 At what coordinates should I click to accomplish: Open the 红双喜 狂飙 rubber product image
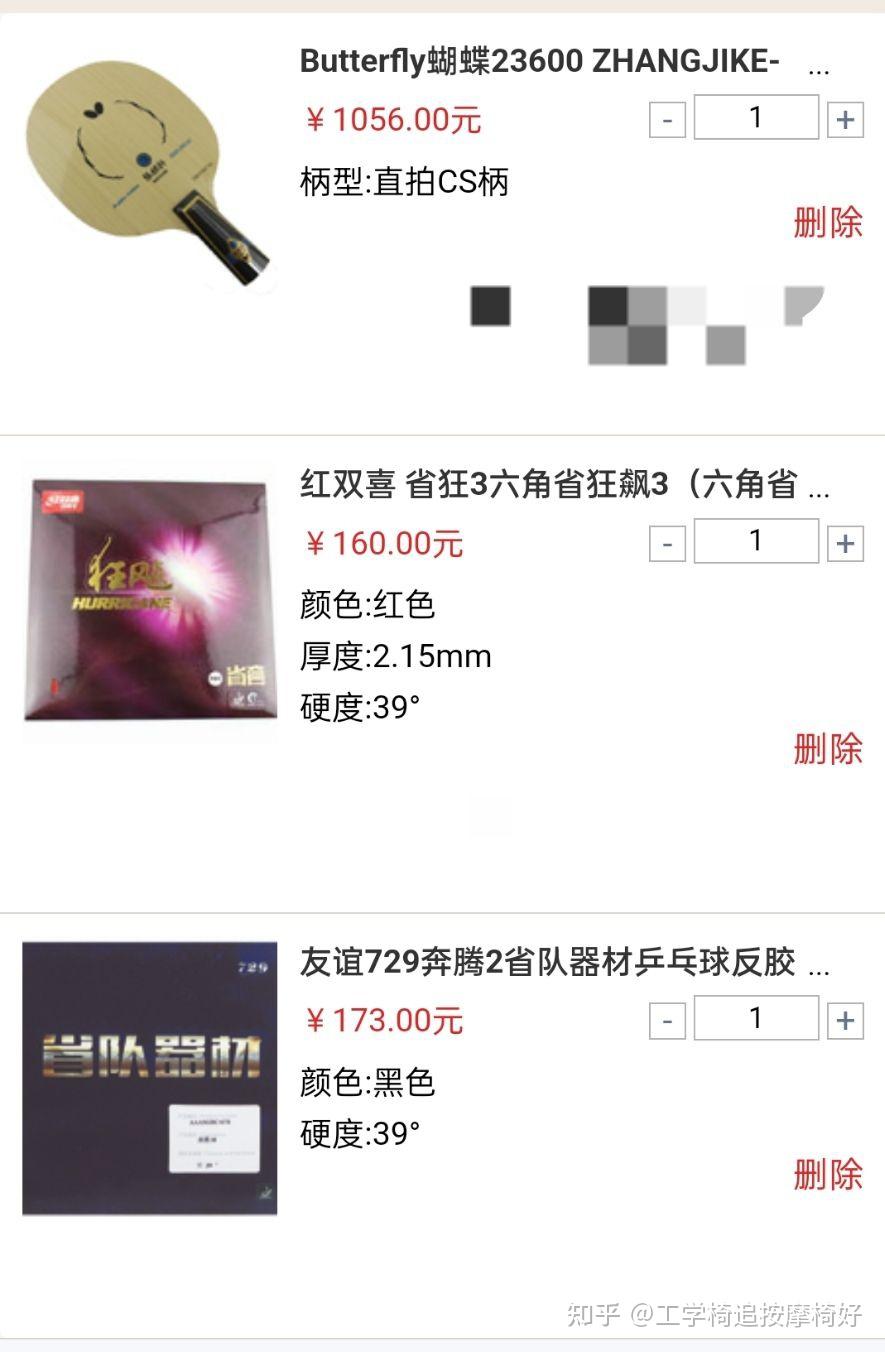(x=150, y=600)
